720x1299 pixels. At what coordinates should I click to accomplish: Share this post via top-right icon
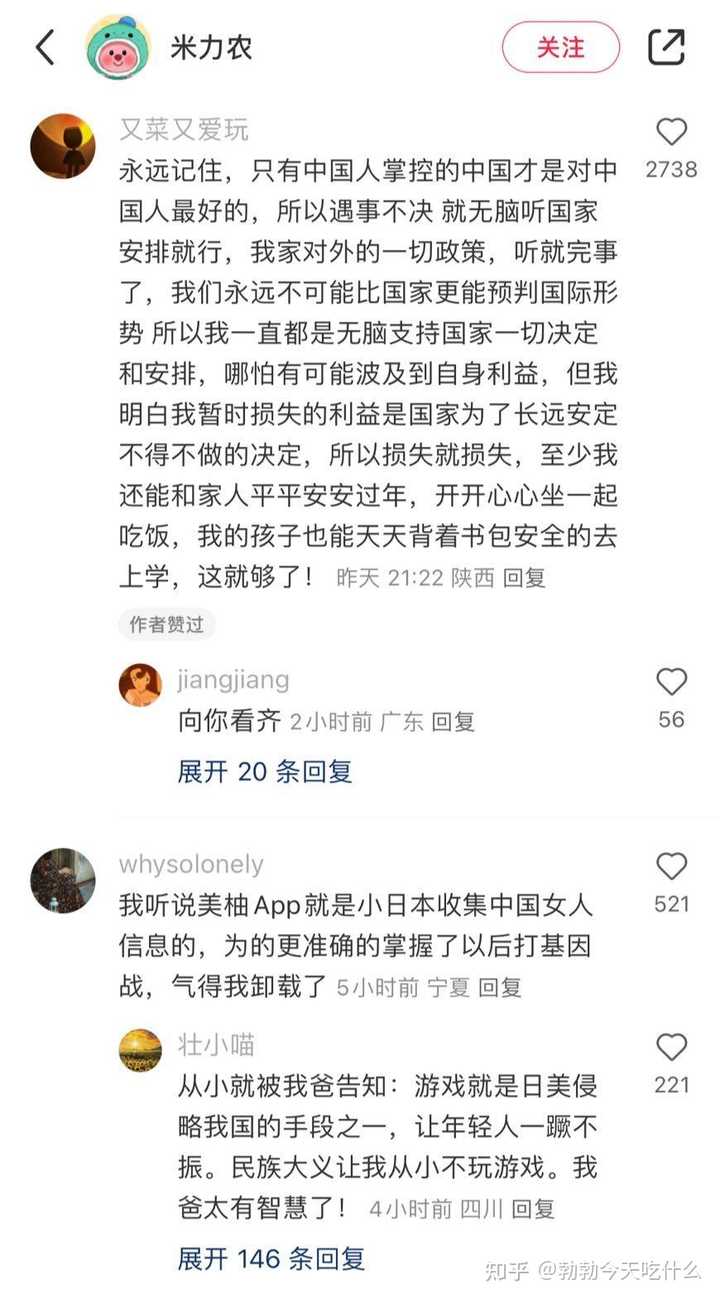click(x=666, y=47)
